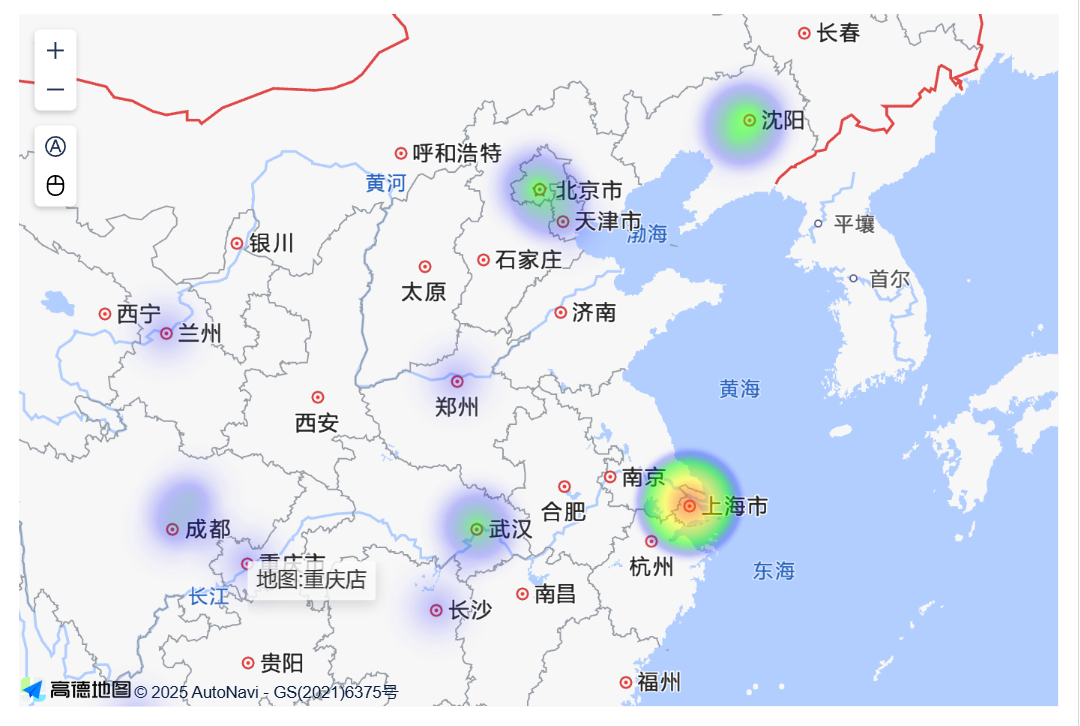Zoom out of the map
The image size is (1080, 726).
[x=56, y=90]
